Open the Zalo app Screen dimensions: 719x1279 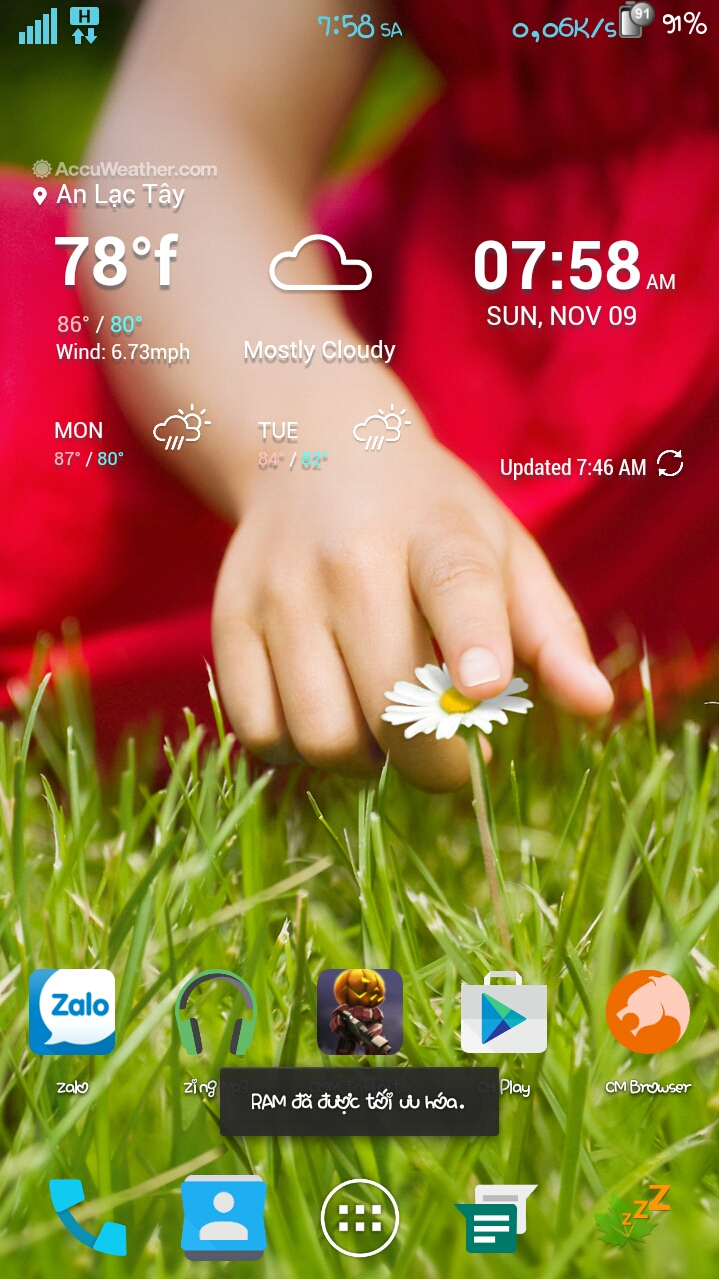pyautogui.click(x=71, y=1012)
